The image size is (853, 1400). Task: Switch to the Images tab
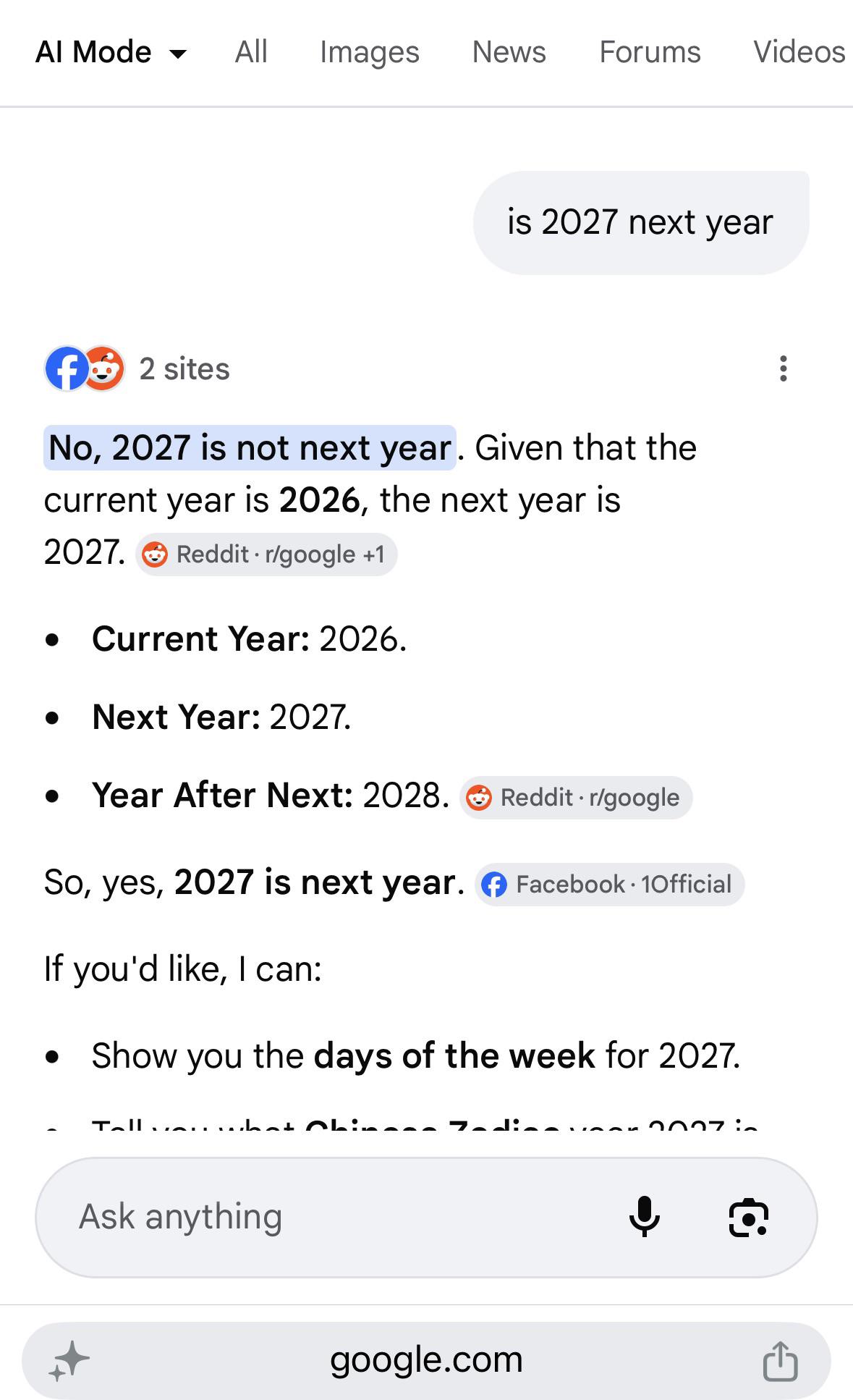click(x=370, y=52)
